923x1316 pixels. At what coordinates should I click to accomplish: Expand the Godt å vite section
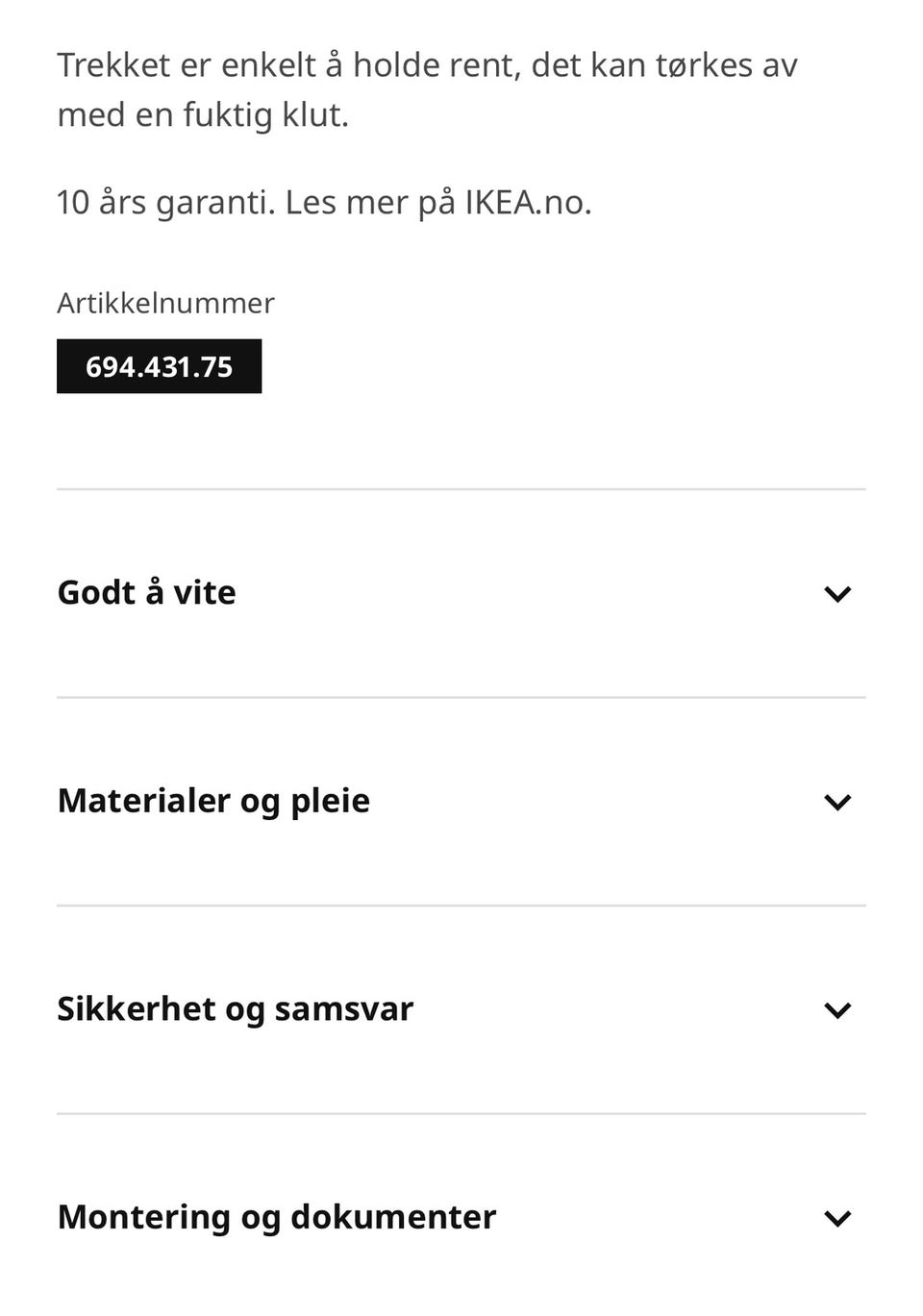click(x=461, y=593)
